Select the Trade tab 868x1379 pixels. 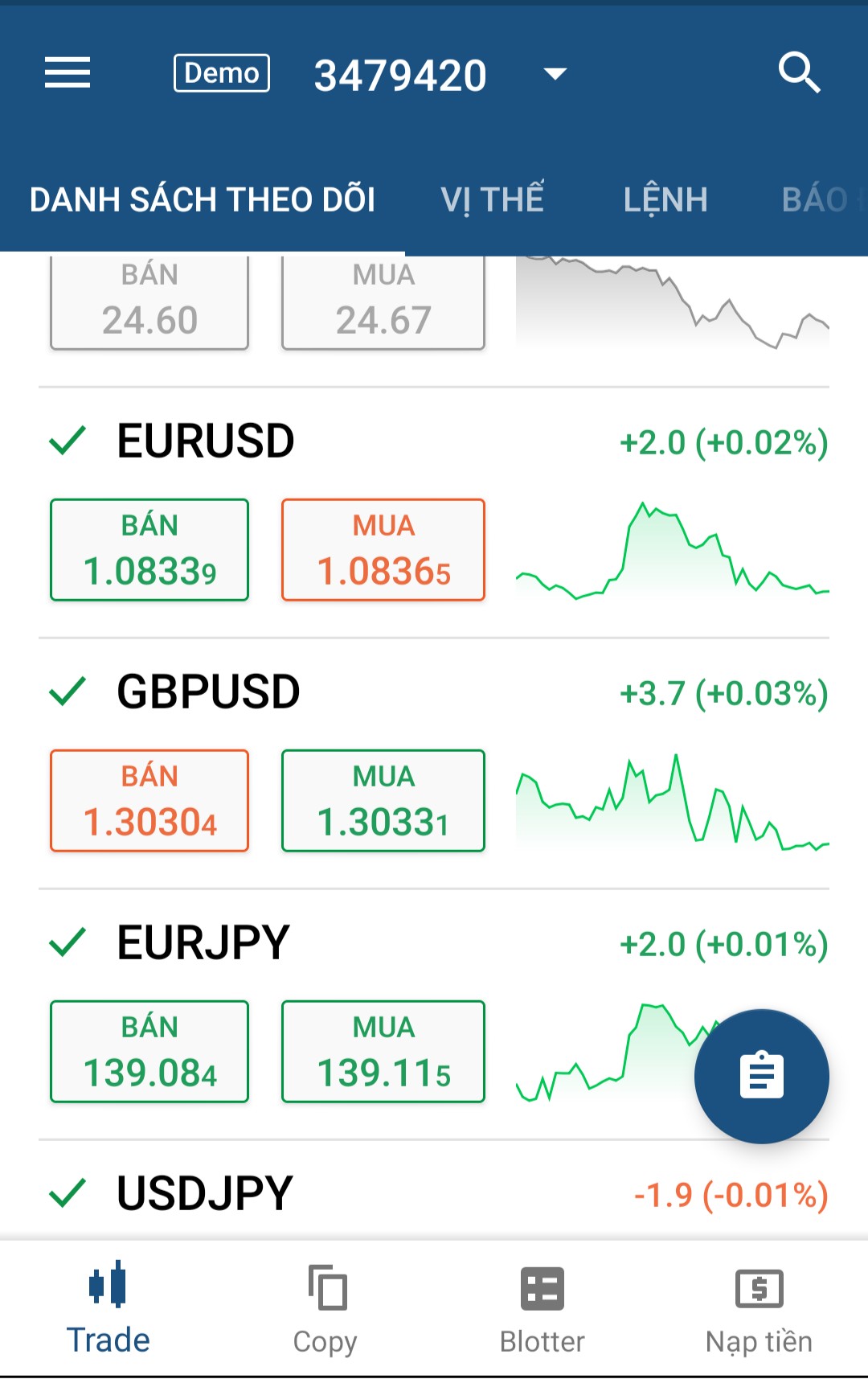108,1309
